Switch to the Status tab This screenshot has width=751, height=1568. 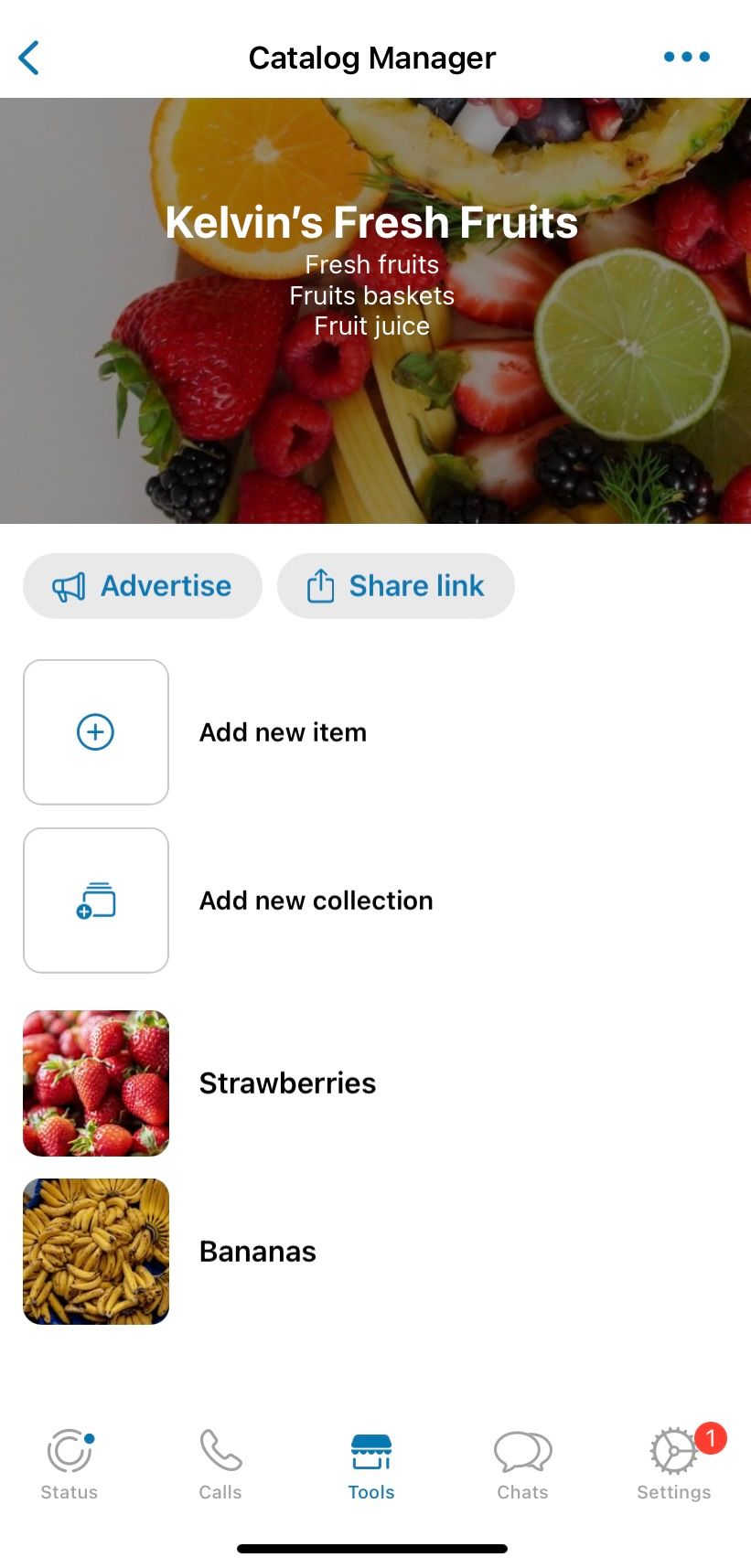70,1465
